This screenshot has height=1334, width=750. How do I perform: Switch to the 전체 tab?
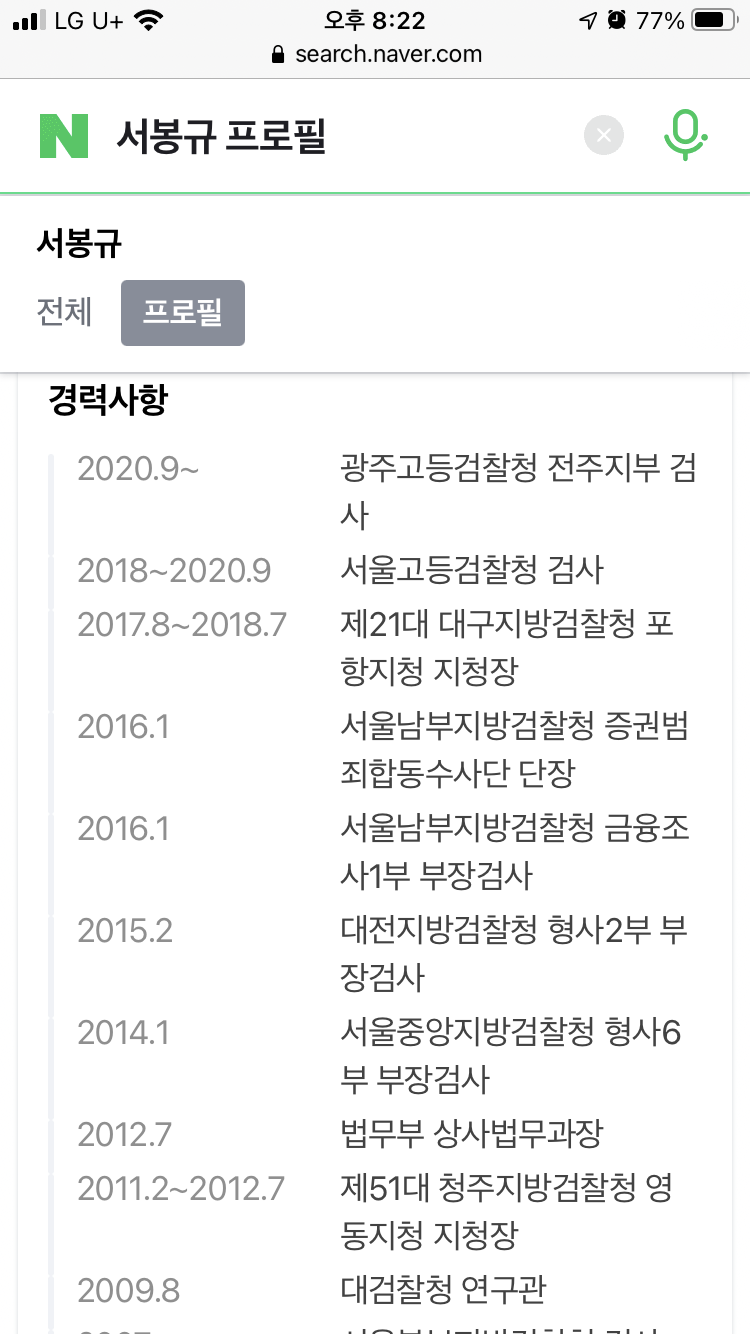[x=64, y=312]
